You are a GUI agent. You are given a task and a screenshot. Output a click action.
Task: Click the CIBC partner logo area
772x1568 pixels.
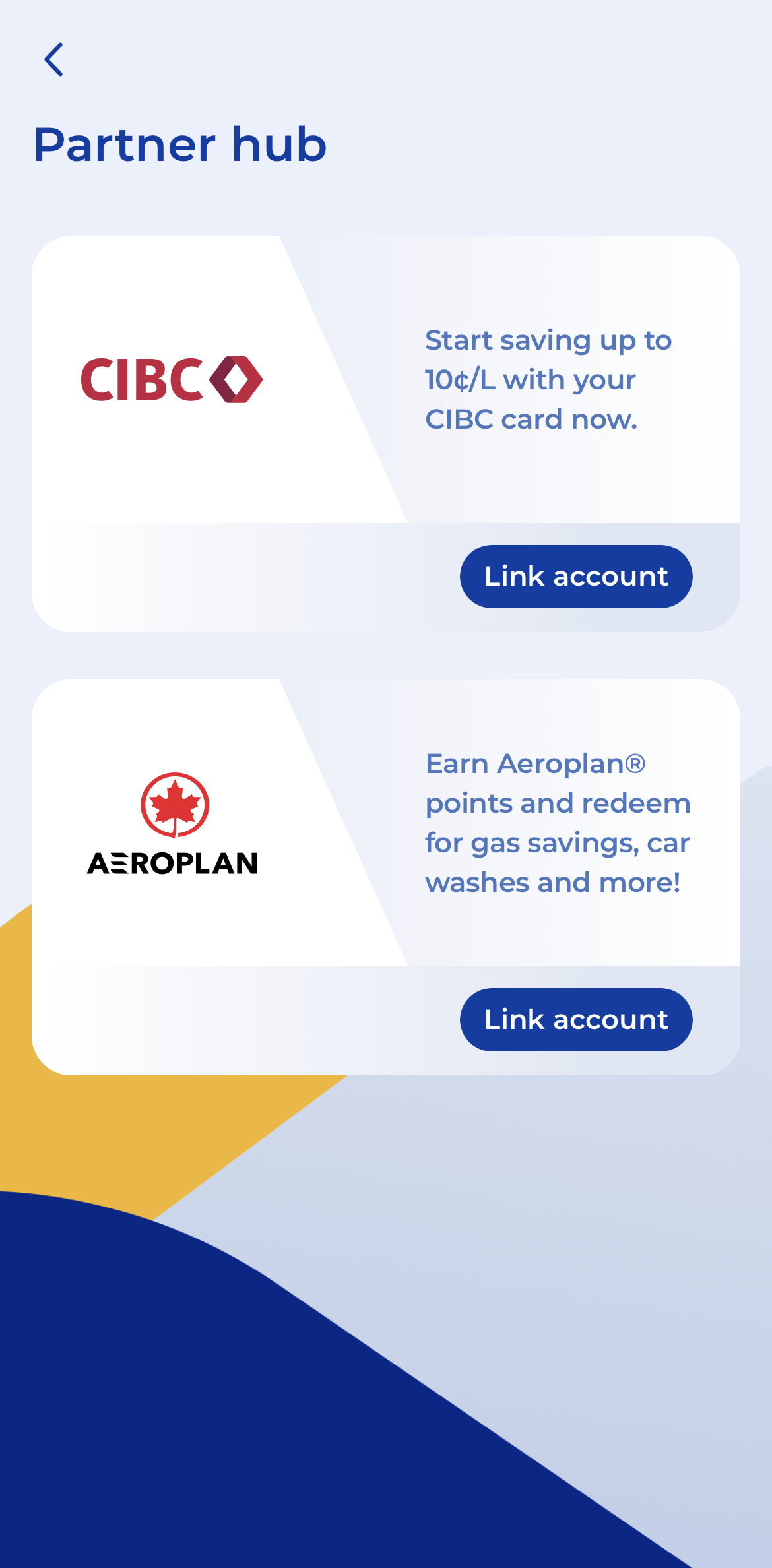pyautogui.click(x=173, y=380)
